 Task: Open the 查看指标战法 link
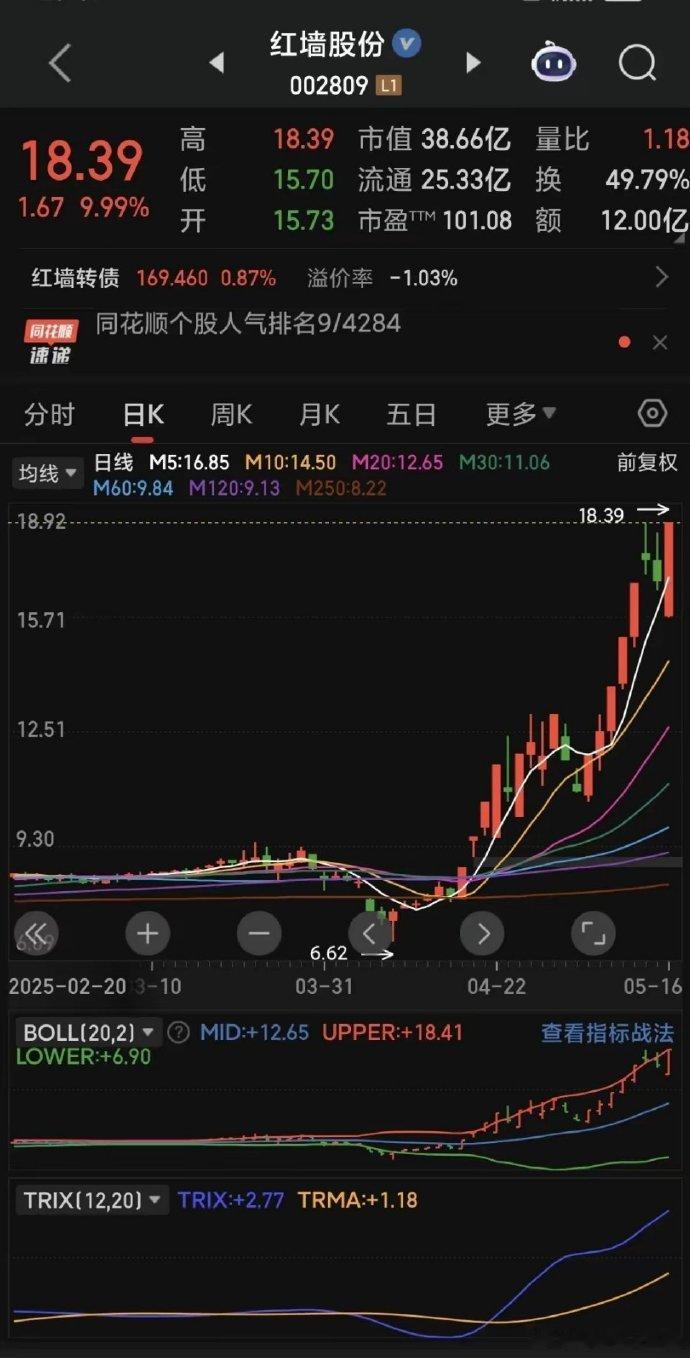click(608, 1033)
